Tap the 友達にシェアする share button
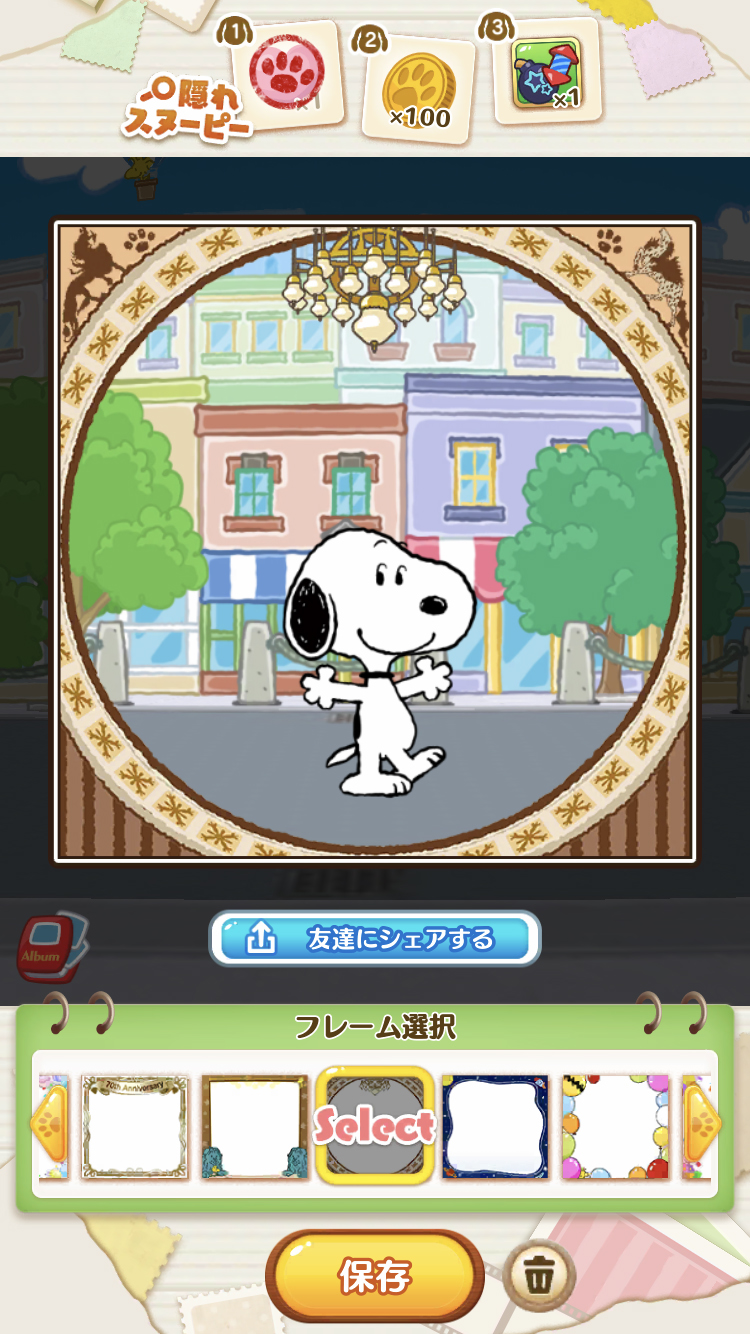 click(x=375, y=938)
